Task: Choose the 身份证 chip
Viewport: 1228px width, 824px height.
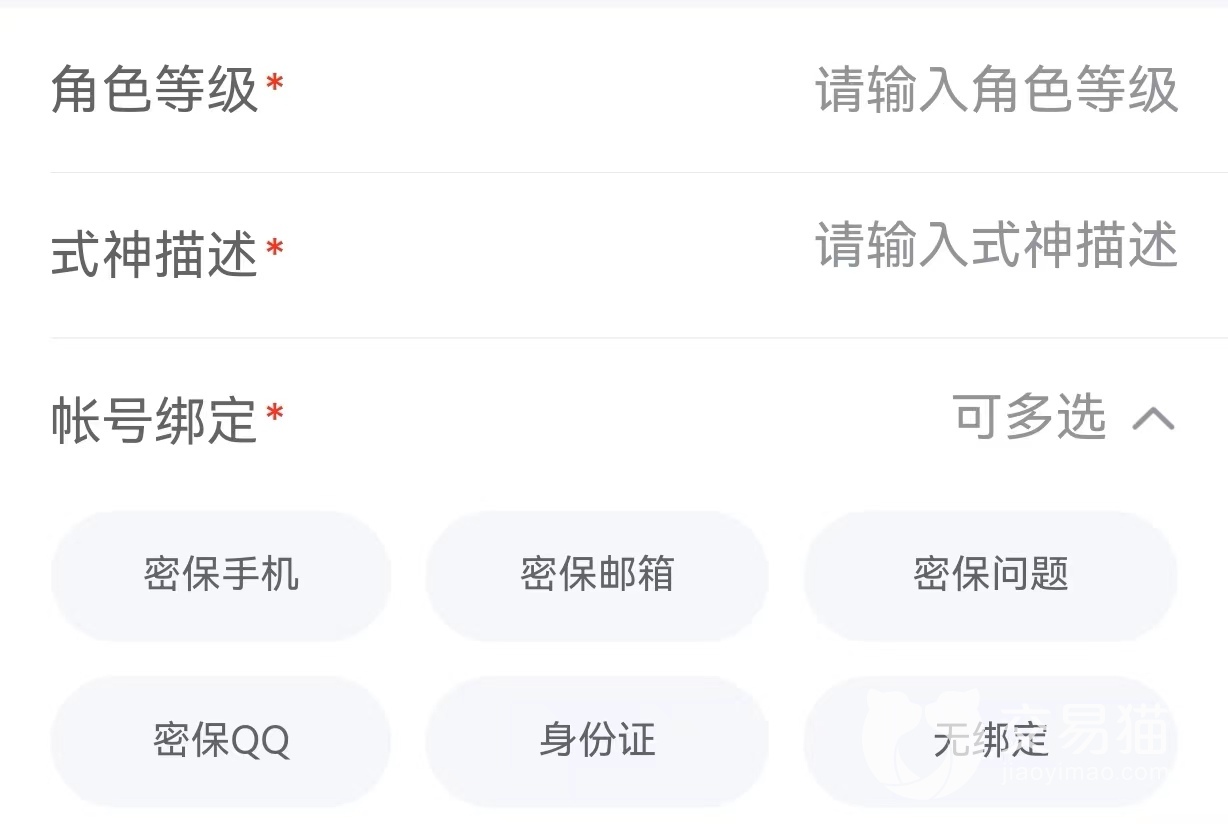Action: (x=597, y=741)
